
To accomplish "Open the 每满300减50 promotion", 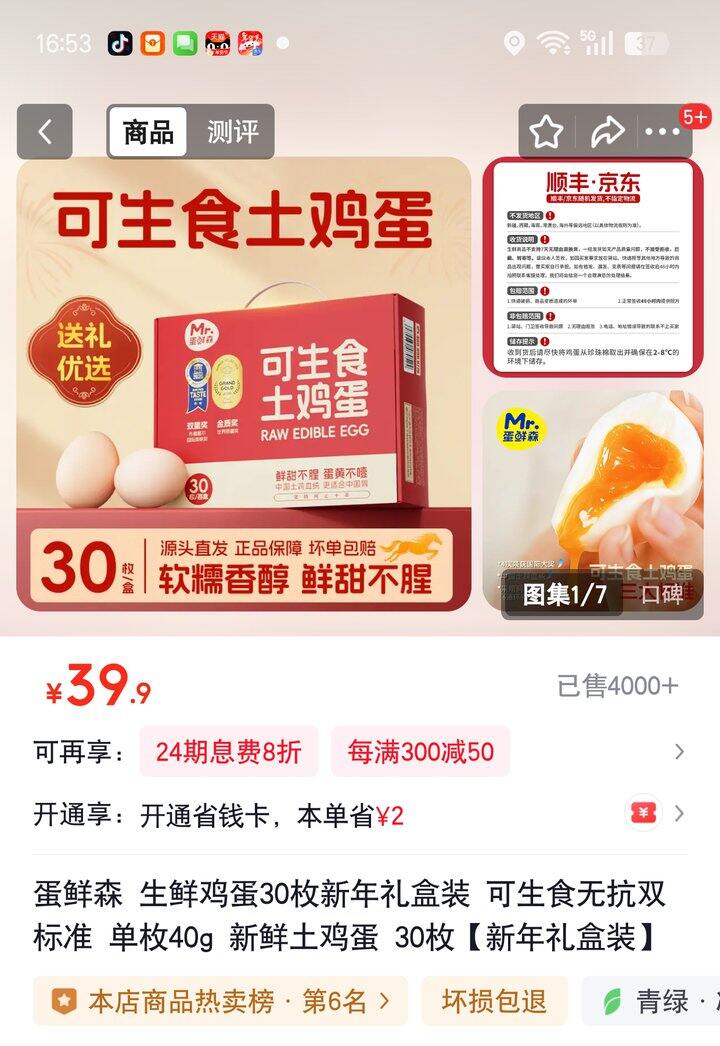I will 420,751.
